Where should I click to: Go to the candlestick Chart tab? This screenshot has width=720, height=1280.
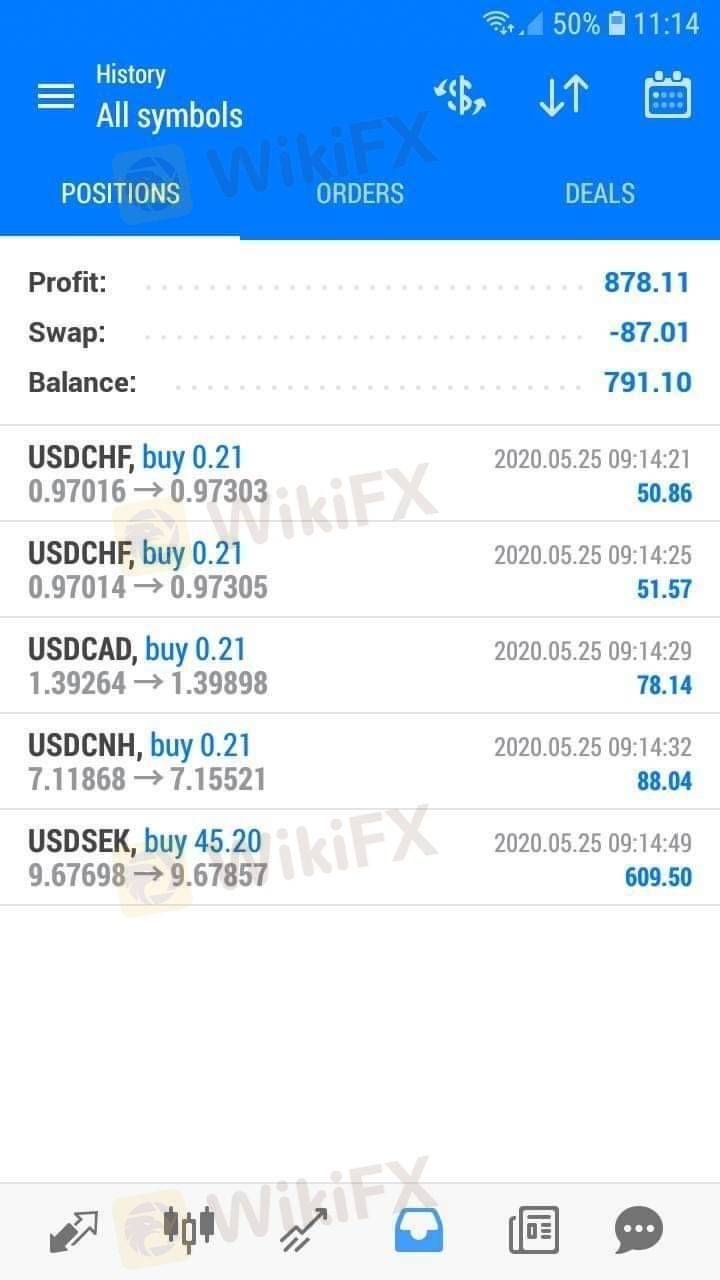(x=189, y=1229)
